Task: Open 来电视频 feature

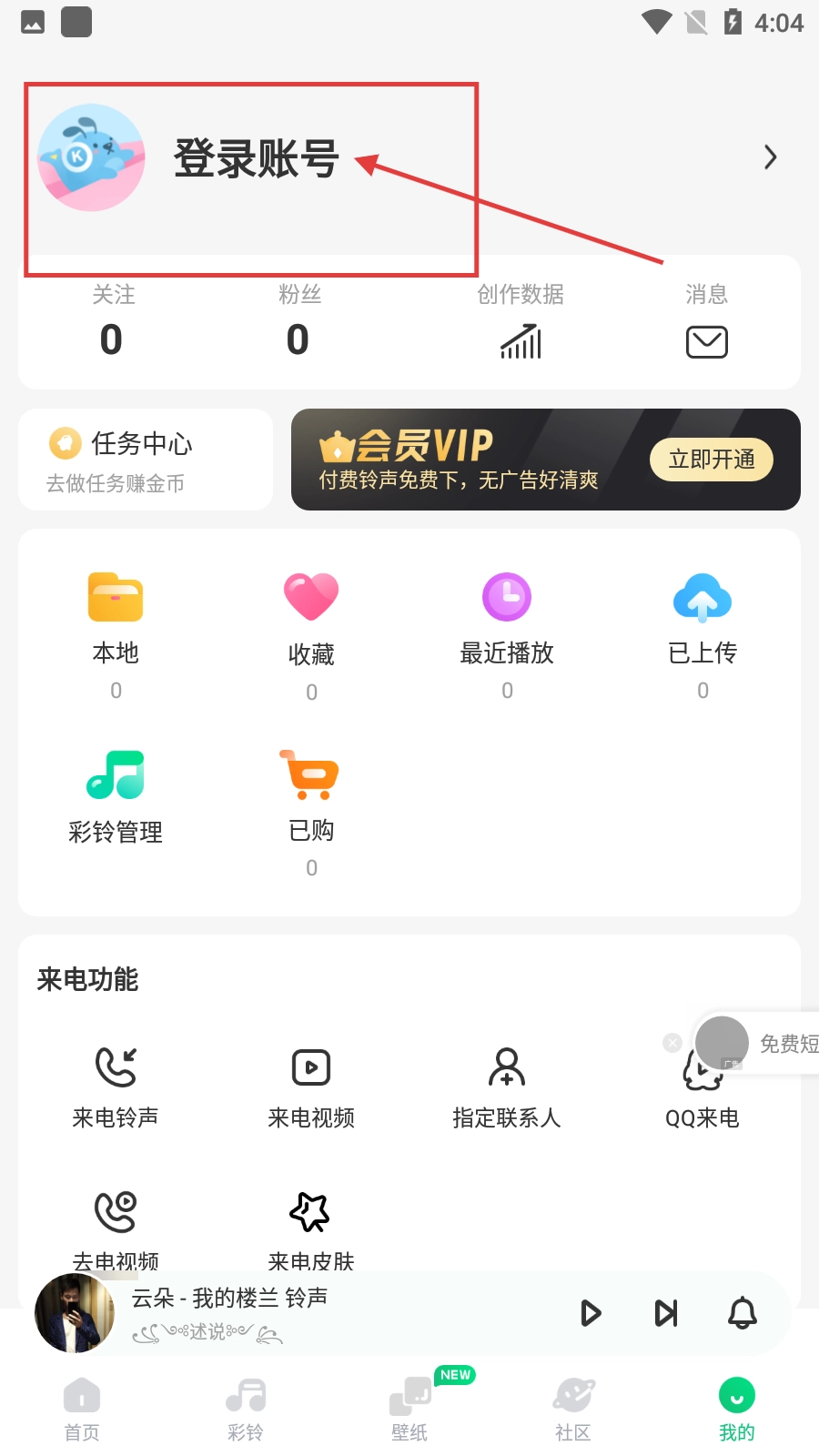Action: 311,1068
